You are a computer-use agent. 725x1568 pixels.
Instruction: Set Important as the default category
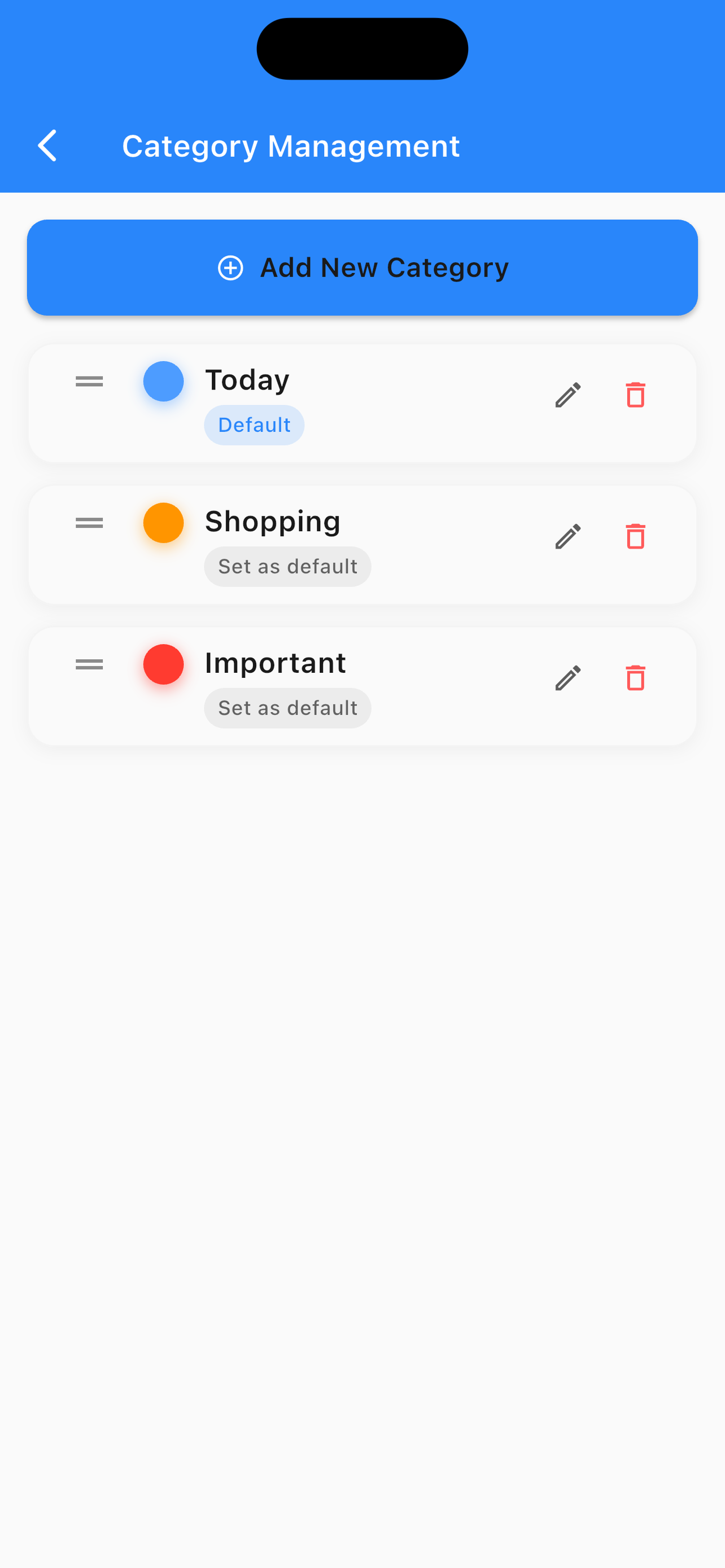(x=287, y=707)
